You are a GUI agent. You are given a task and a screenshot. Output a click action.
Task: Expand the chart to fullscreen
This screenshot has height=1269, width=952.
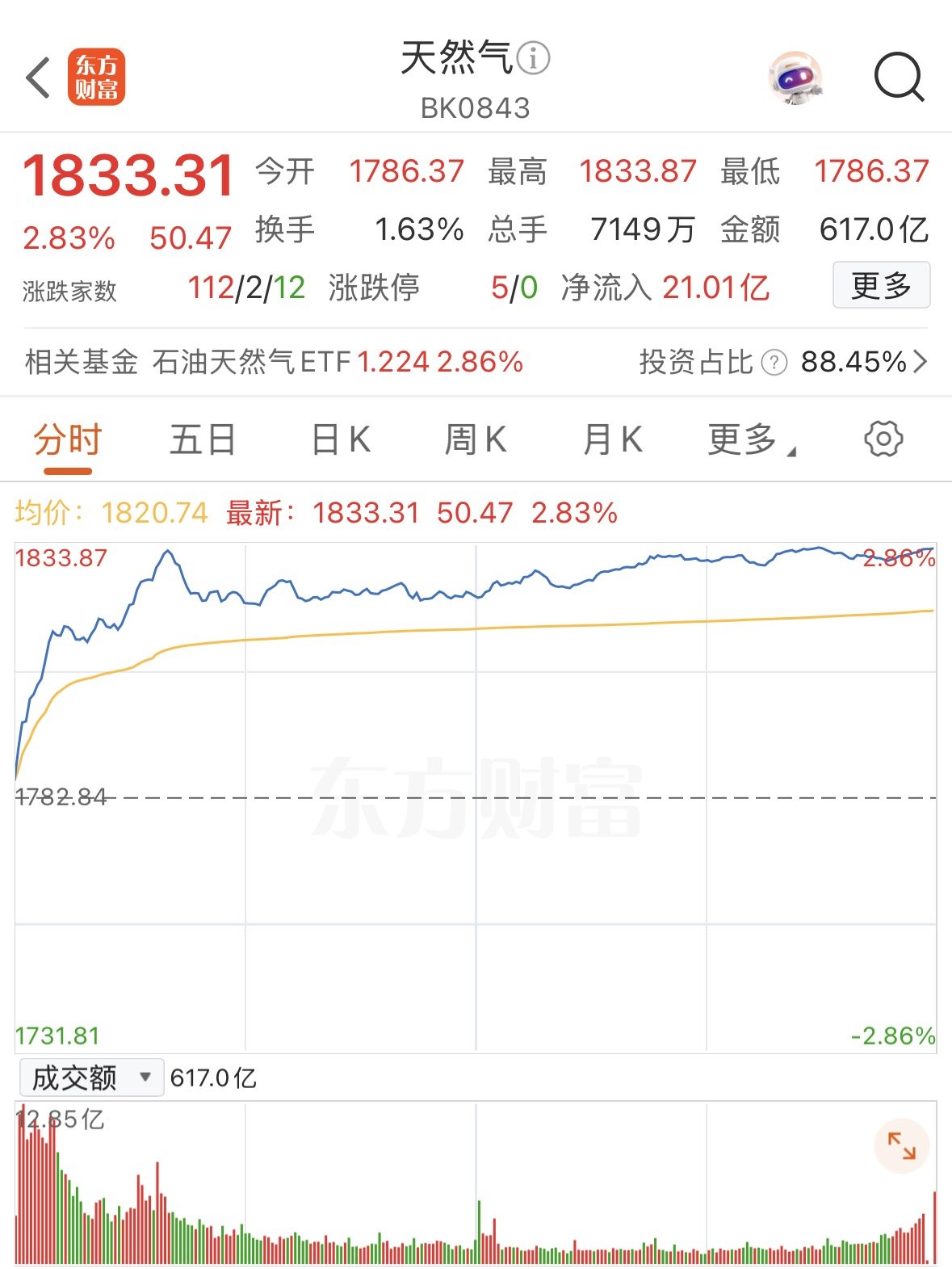[901, 1145]
